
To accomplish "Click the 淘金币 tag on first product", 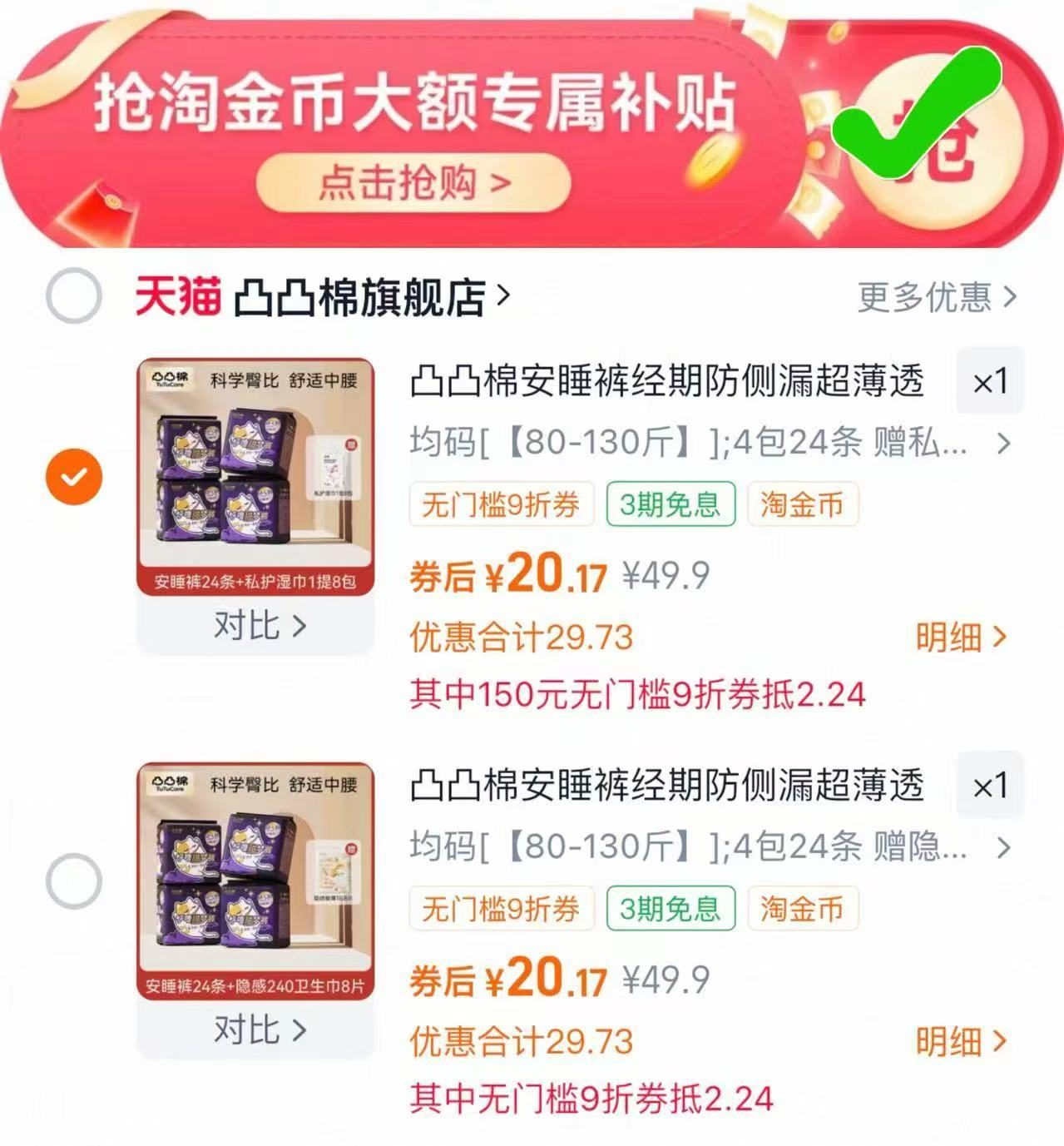I will 802,504.
